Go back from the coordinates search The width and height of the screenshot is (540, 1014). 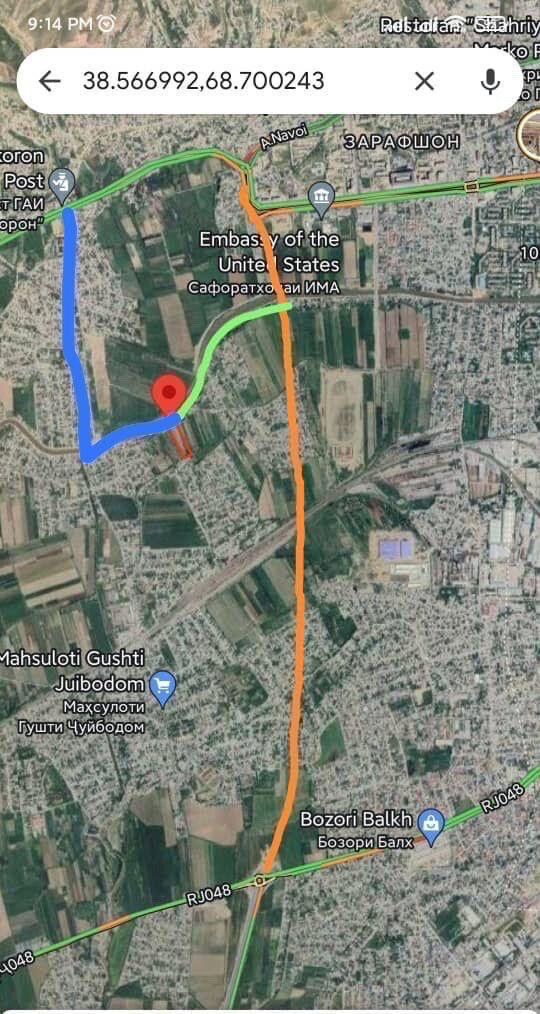49,81
